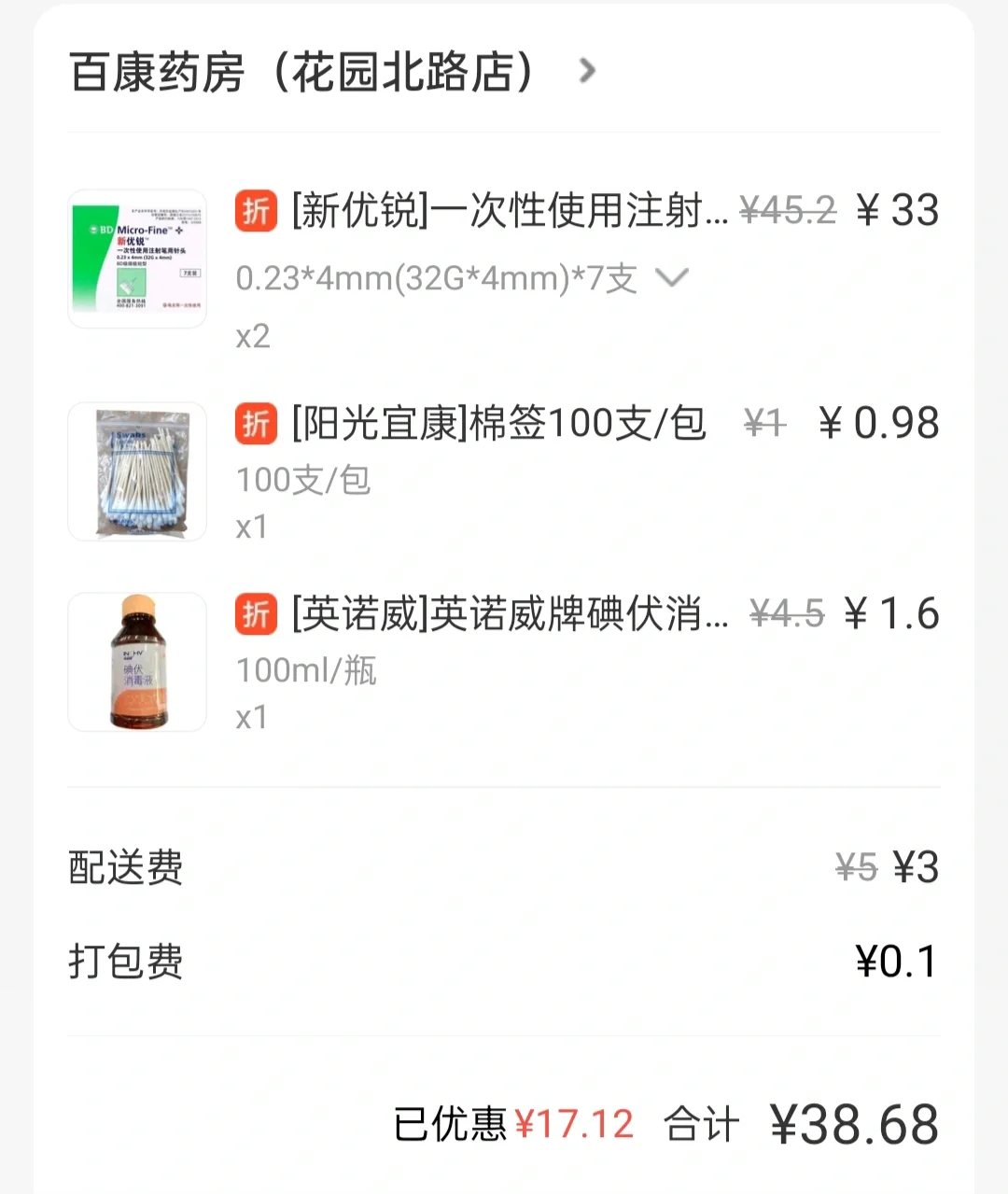Click the quantity x2 on the needle item
Viewport: 1008px width, 1194px height.
[254, 336]
